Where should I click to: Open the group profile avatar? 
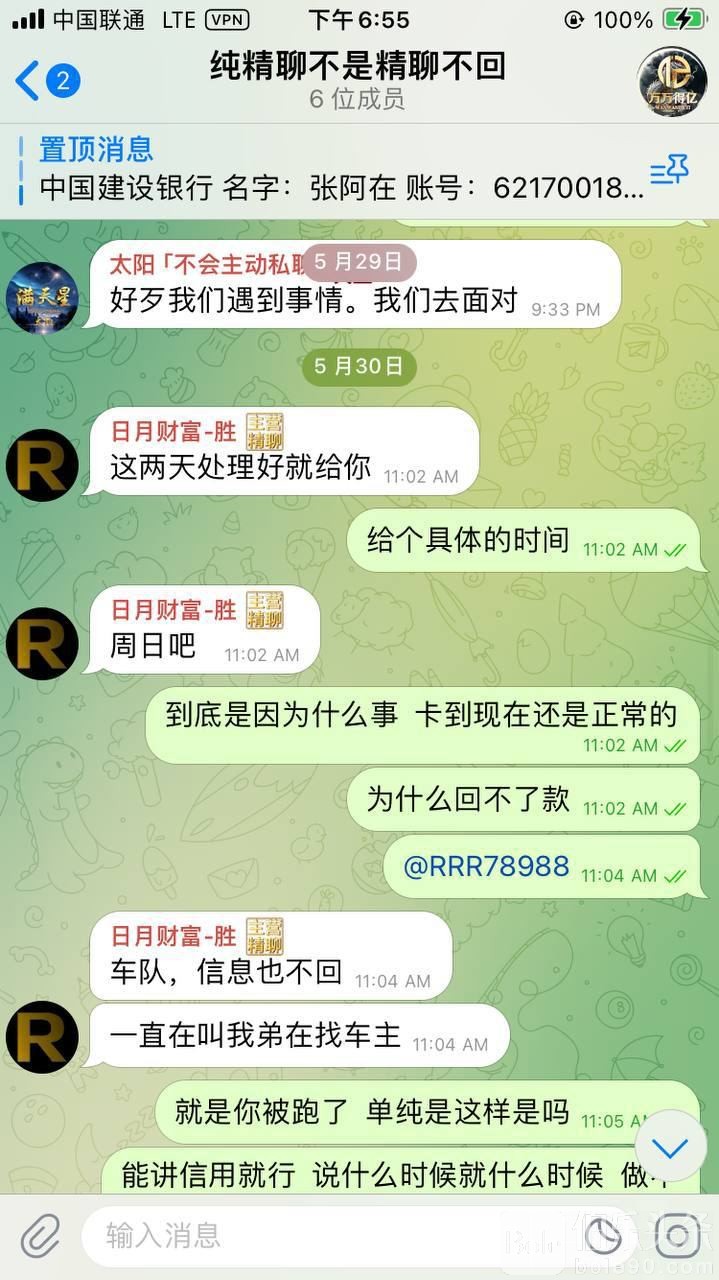click(672, 80)
